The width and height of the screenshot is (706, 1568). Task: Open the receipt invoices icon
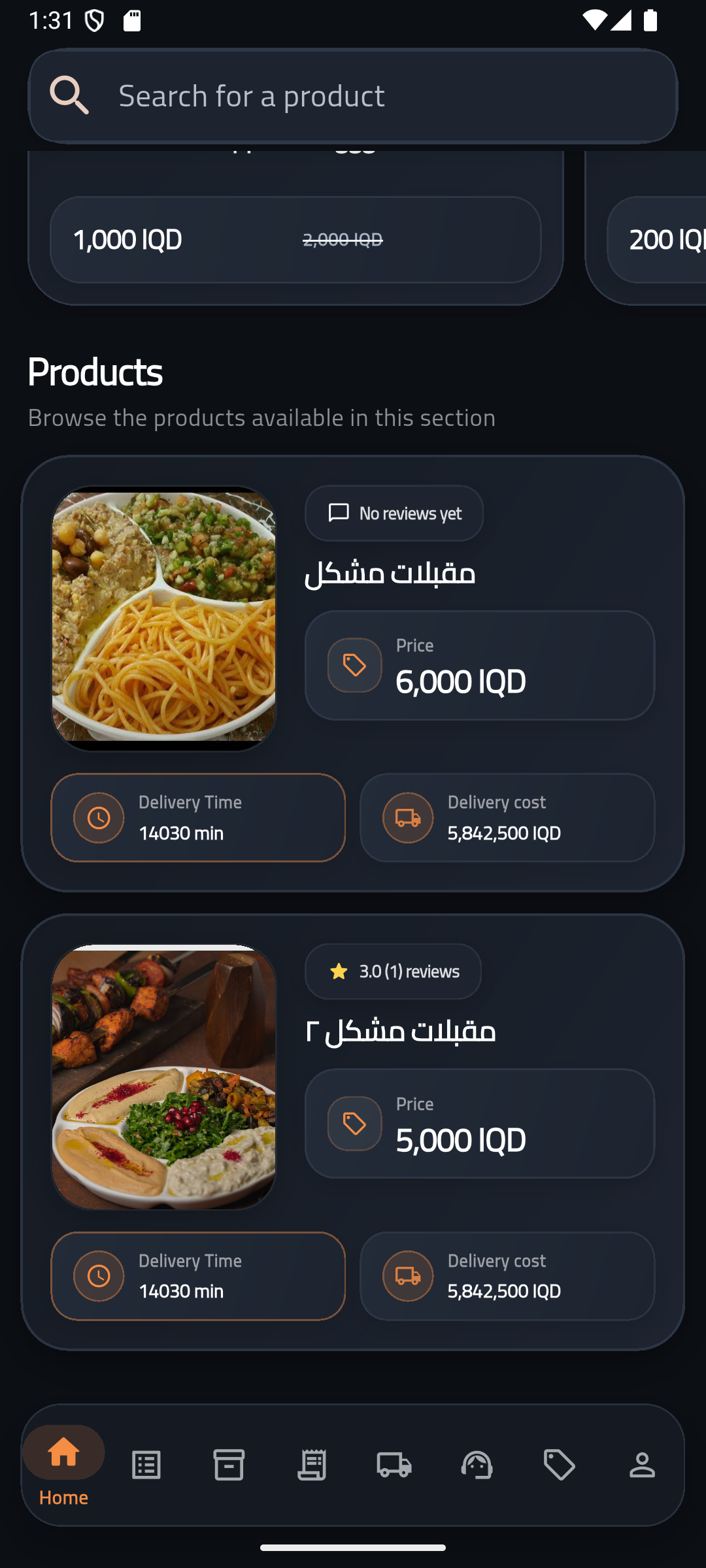pos(312,1465)
